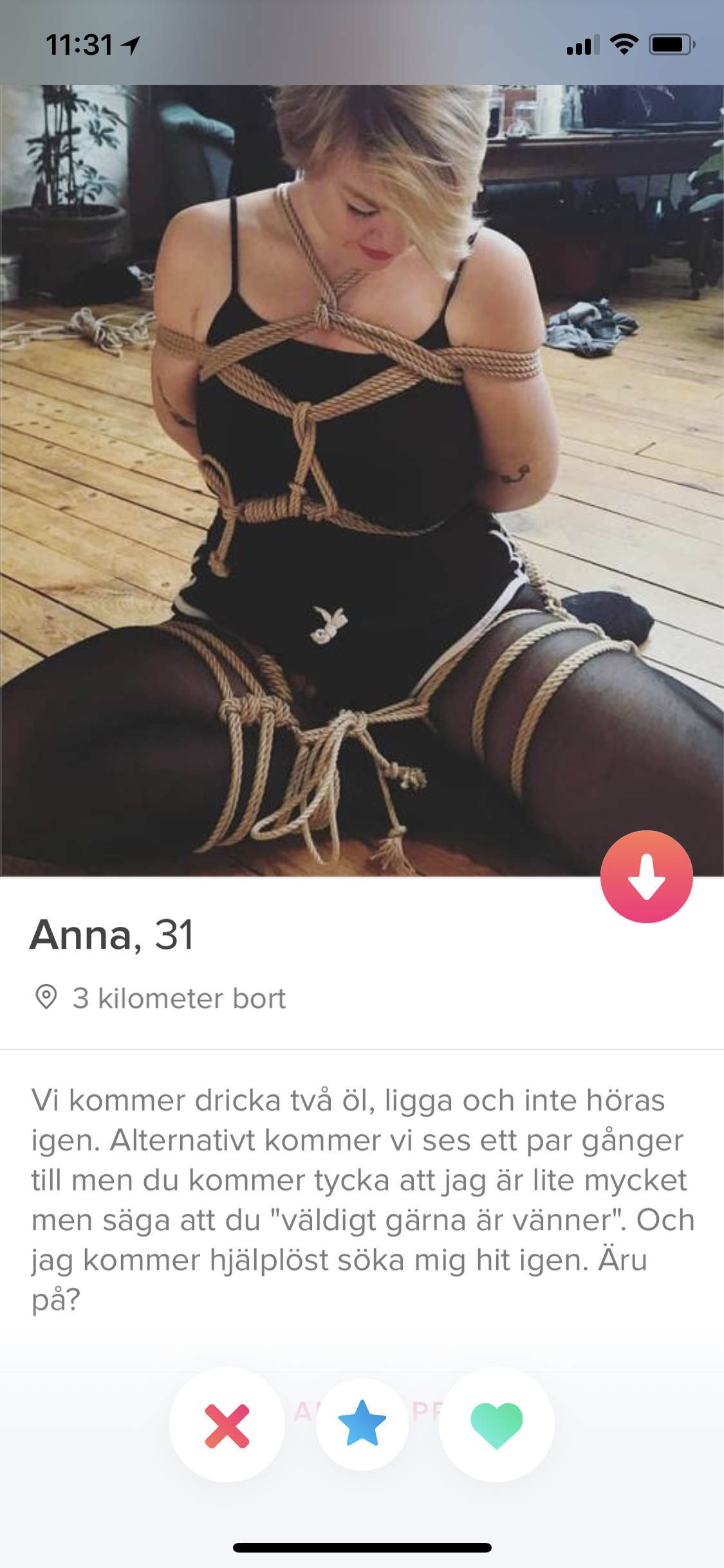Image resolution: width=724 pixels, height=1568 pixels.
Task: Collapse profile details with the down arrow
Action: (x=646, y=877)
